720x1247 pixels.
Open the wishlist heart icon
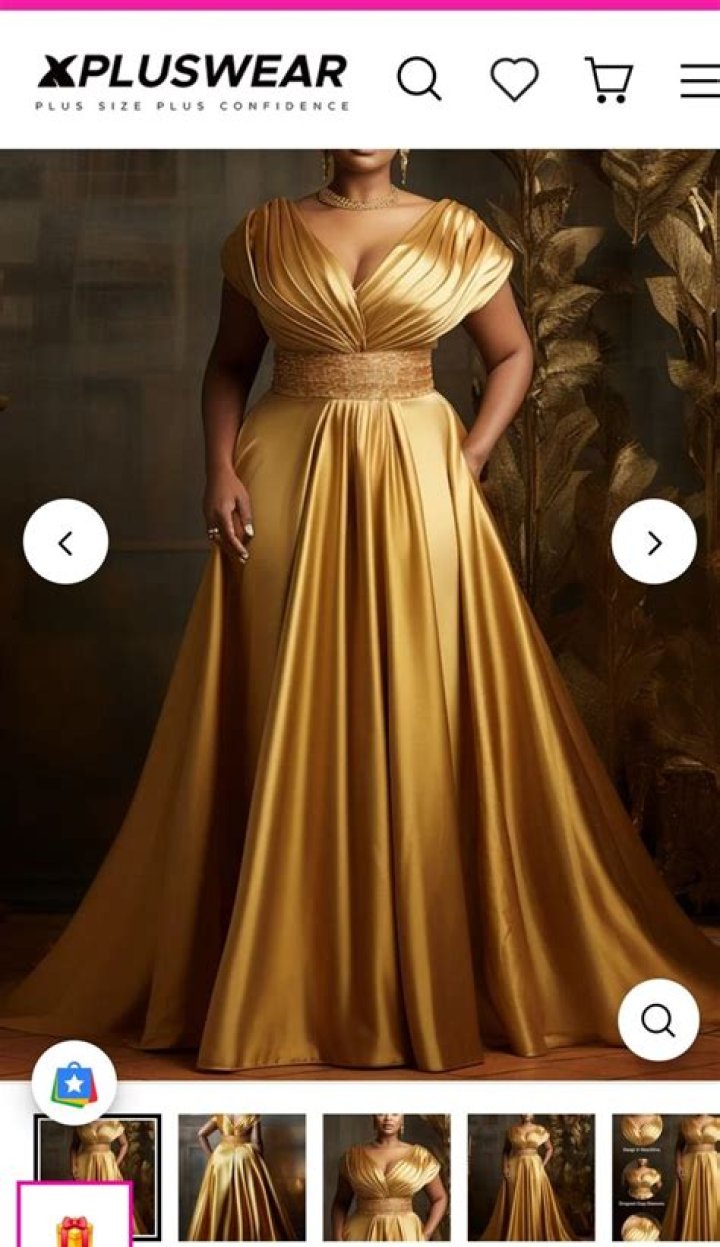click(514, 79)
